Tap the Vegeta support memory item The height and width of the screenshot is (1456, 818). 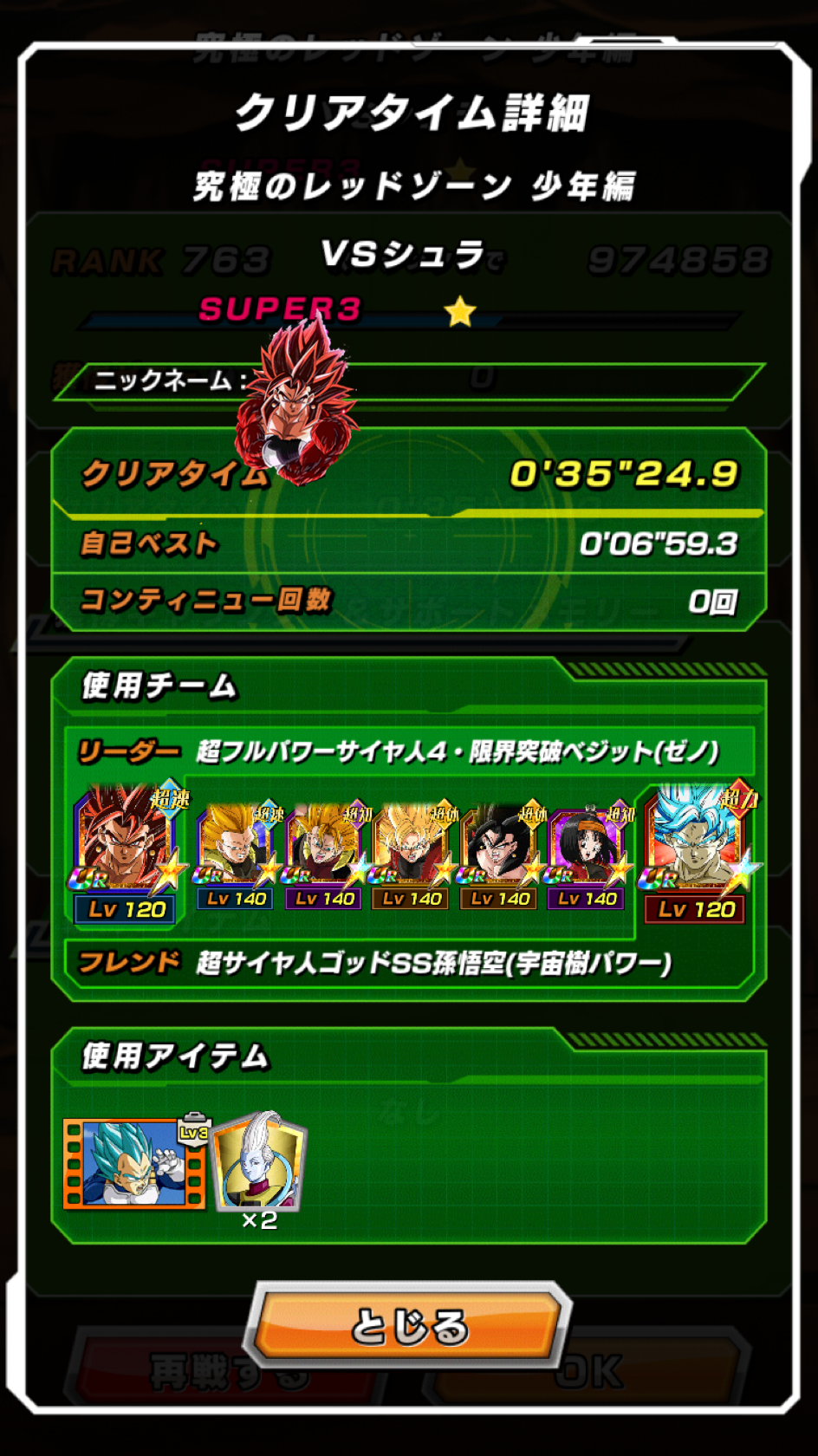pos(133,1164)
